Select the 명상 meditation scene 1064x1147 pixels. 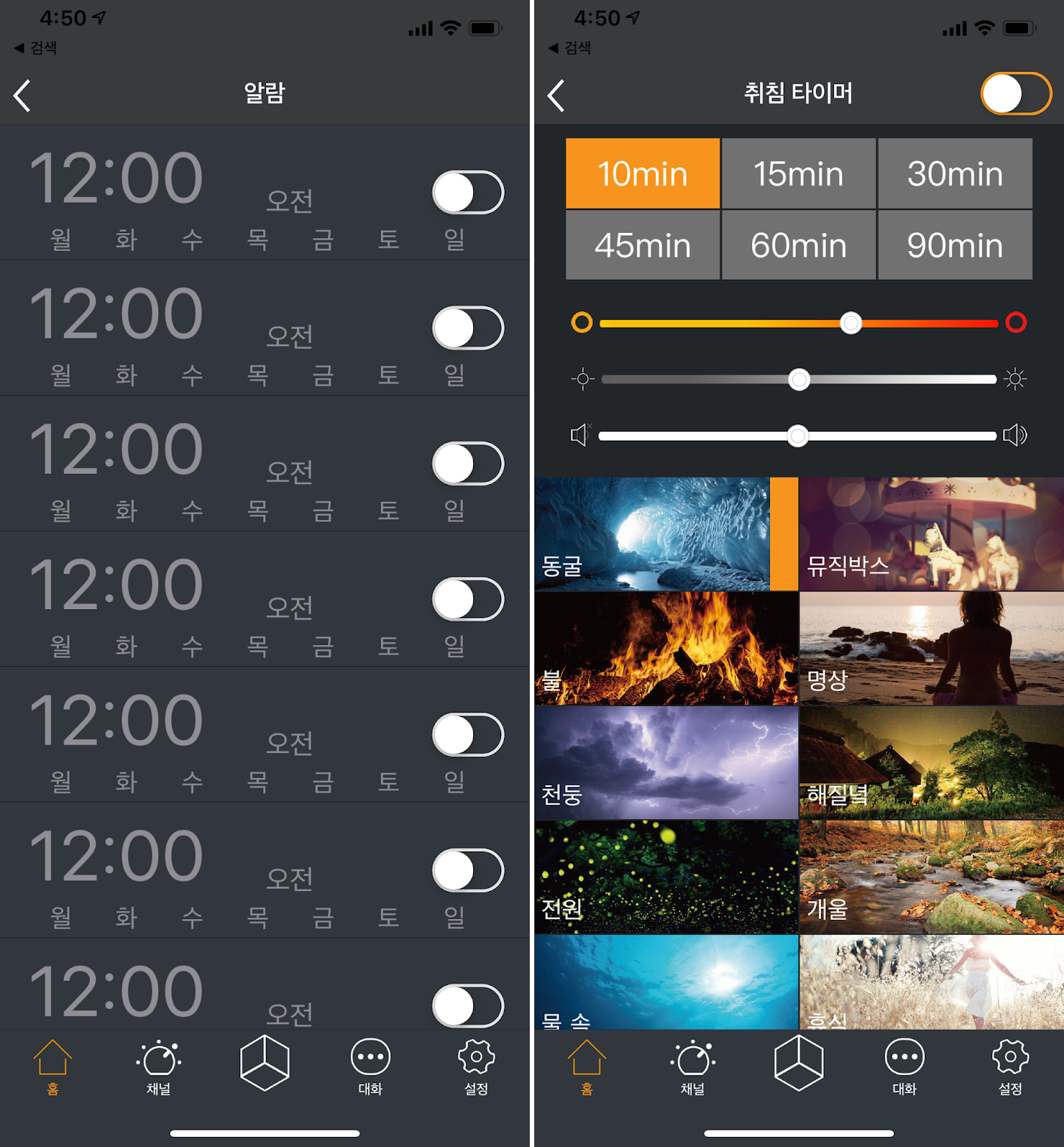click(931, 648)
